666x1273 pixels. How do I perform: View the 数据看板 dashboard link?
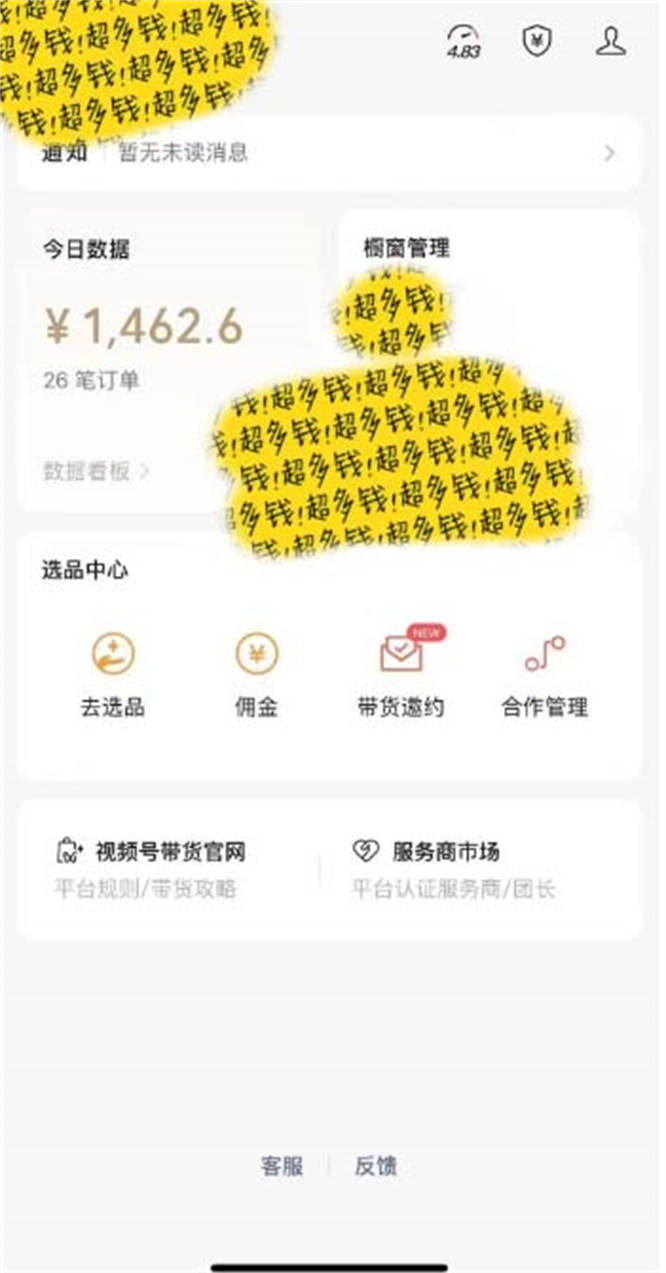pos(96,471)
